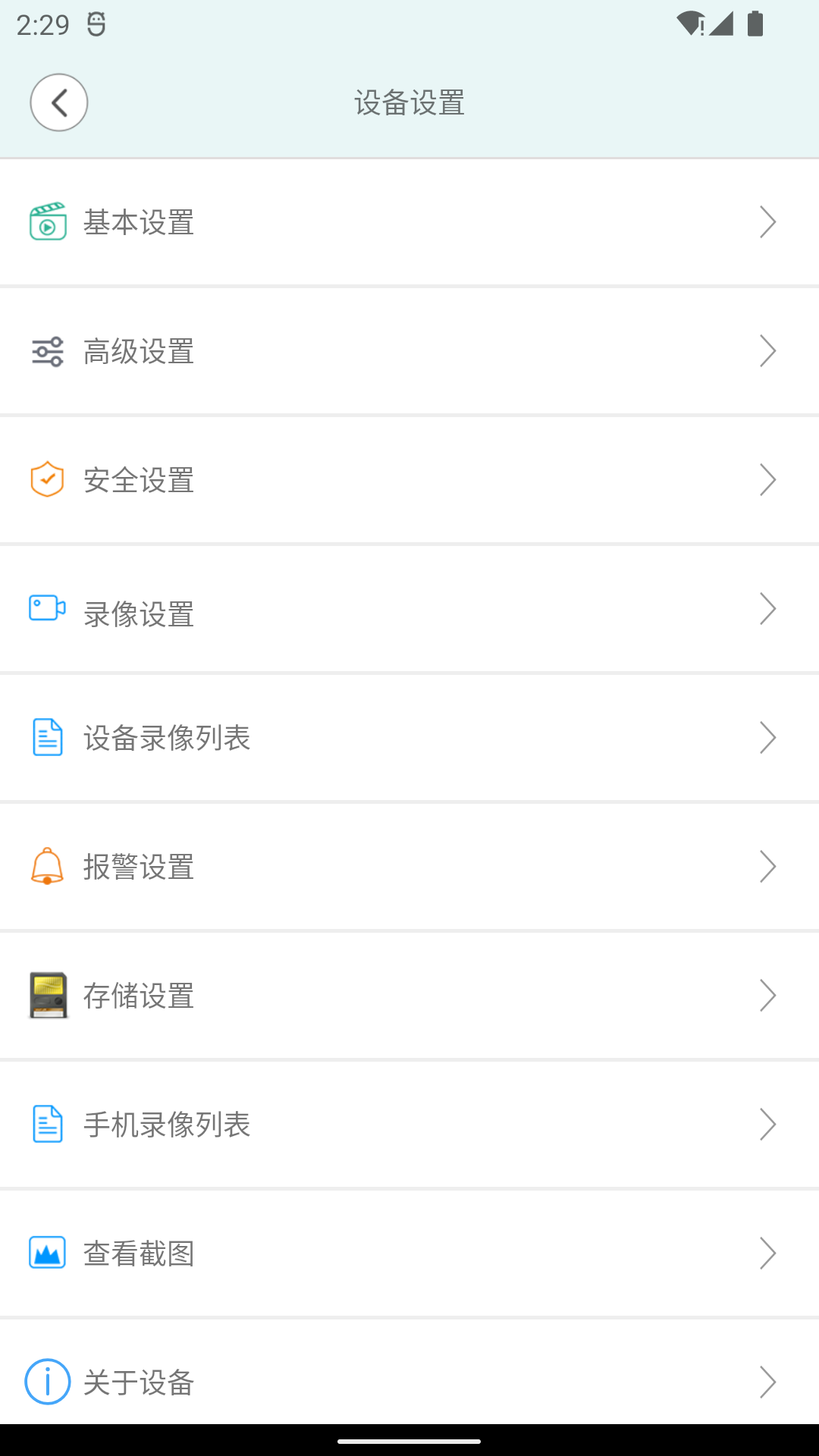Enter 安全设置 security settings
The width and height of the screenshot is (819, 1456).
pos(409,480)
